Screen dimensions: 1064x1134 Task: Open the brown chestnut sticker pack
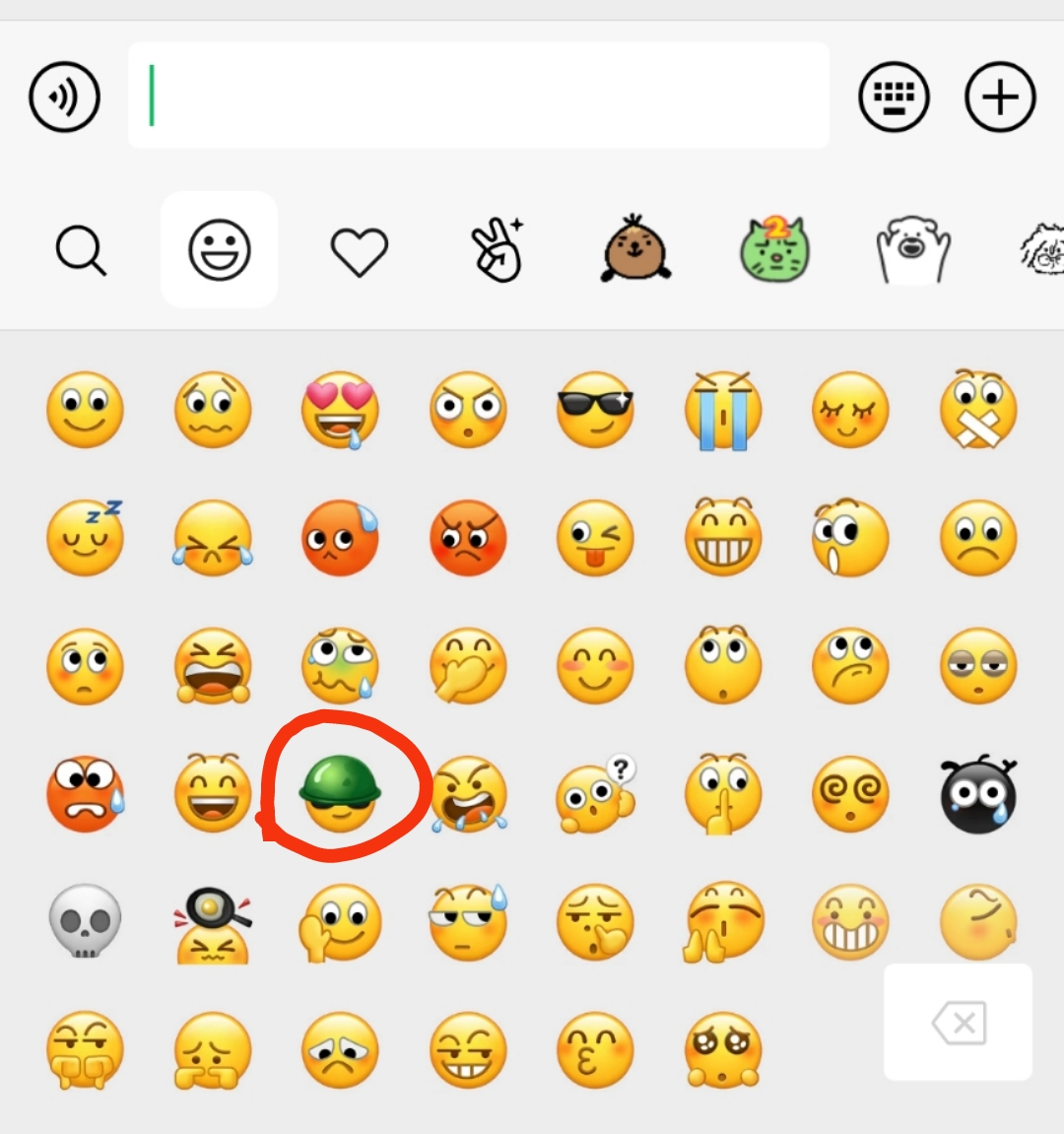pyautogui.click(x=635, y=250)
